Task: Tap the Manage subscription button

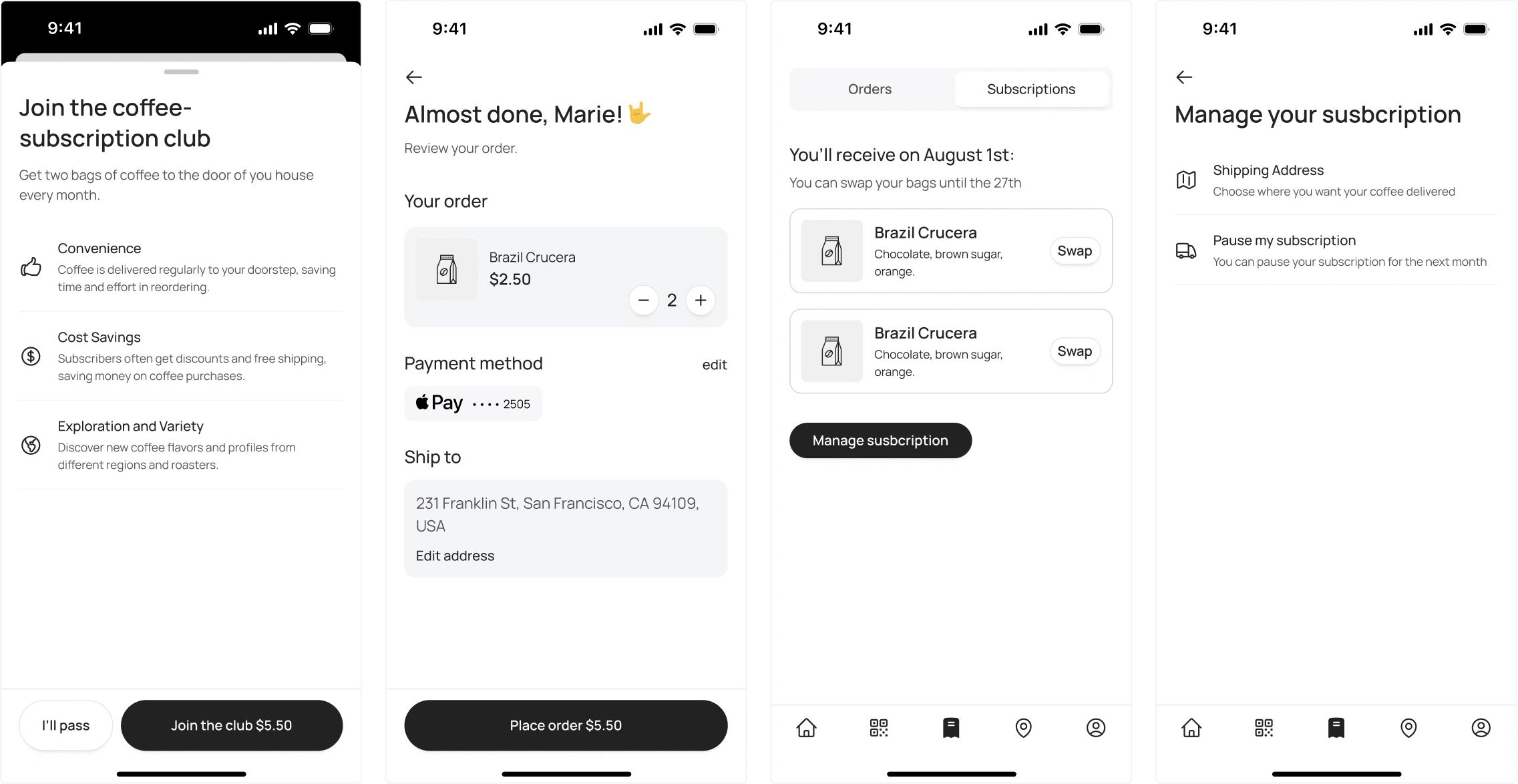Action: (880, 441)
